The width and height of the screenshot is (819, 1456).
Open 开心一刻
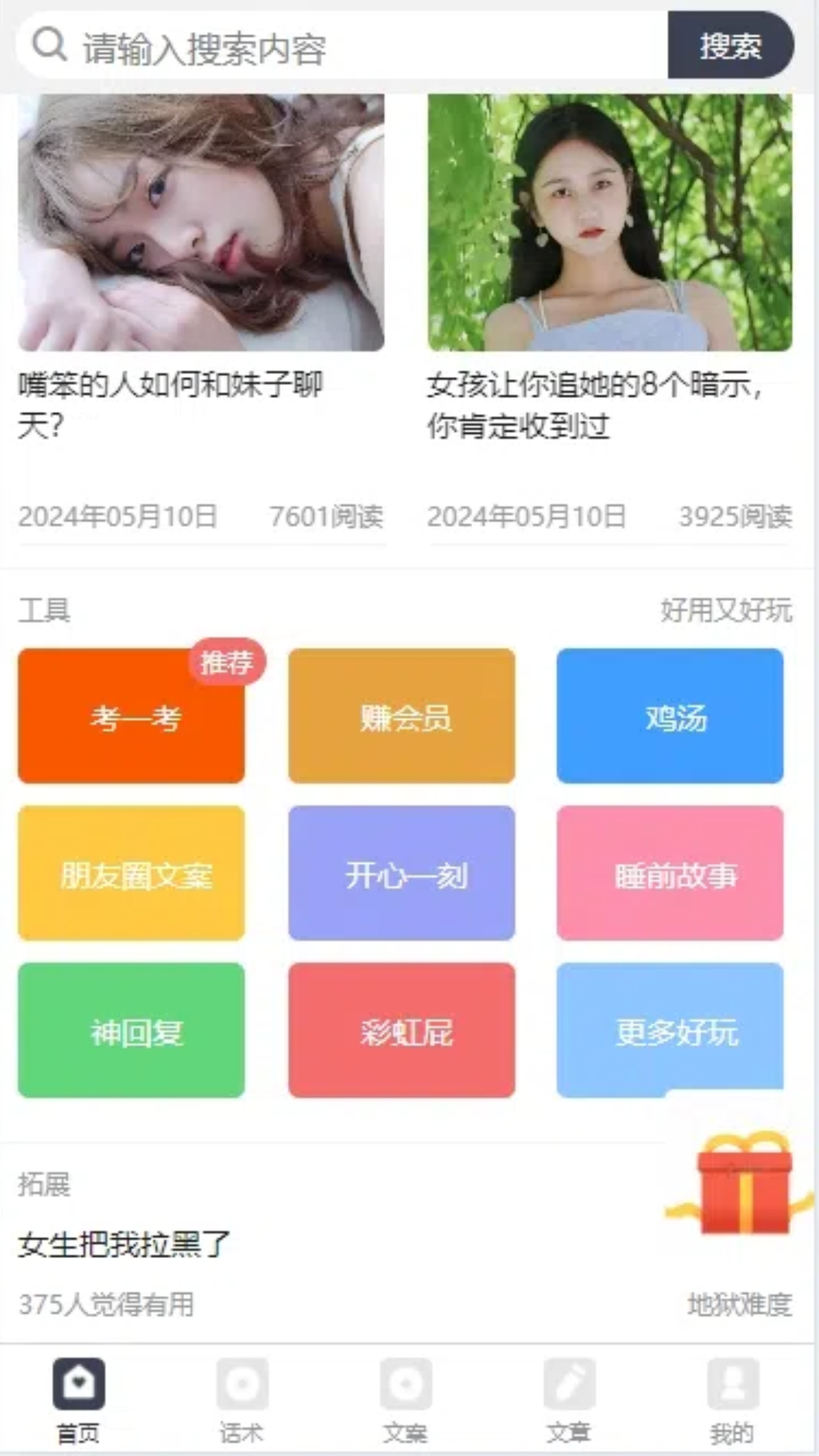point(401,874)
